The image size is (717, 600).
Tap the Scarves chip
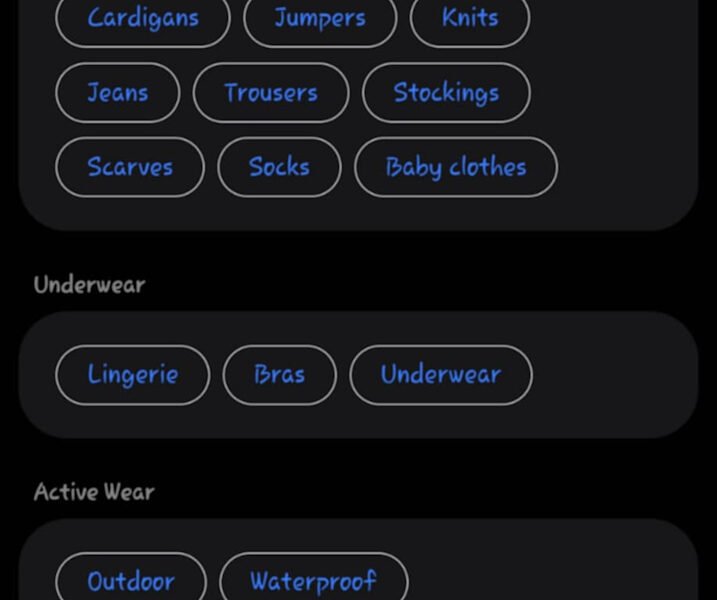[x=130, y=167]
